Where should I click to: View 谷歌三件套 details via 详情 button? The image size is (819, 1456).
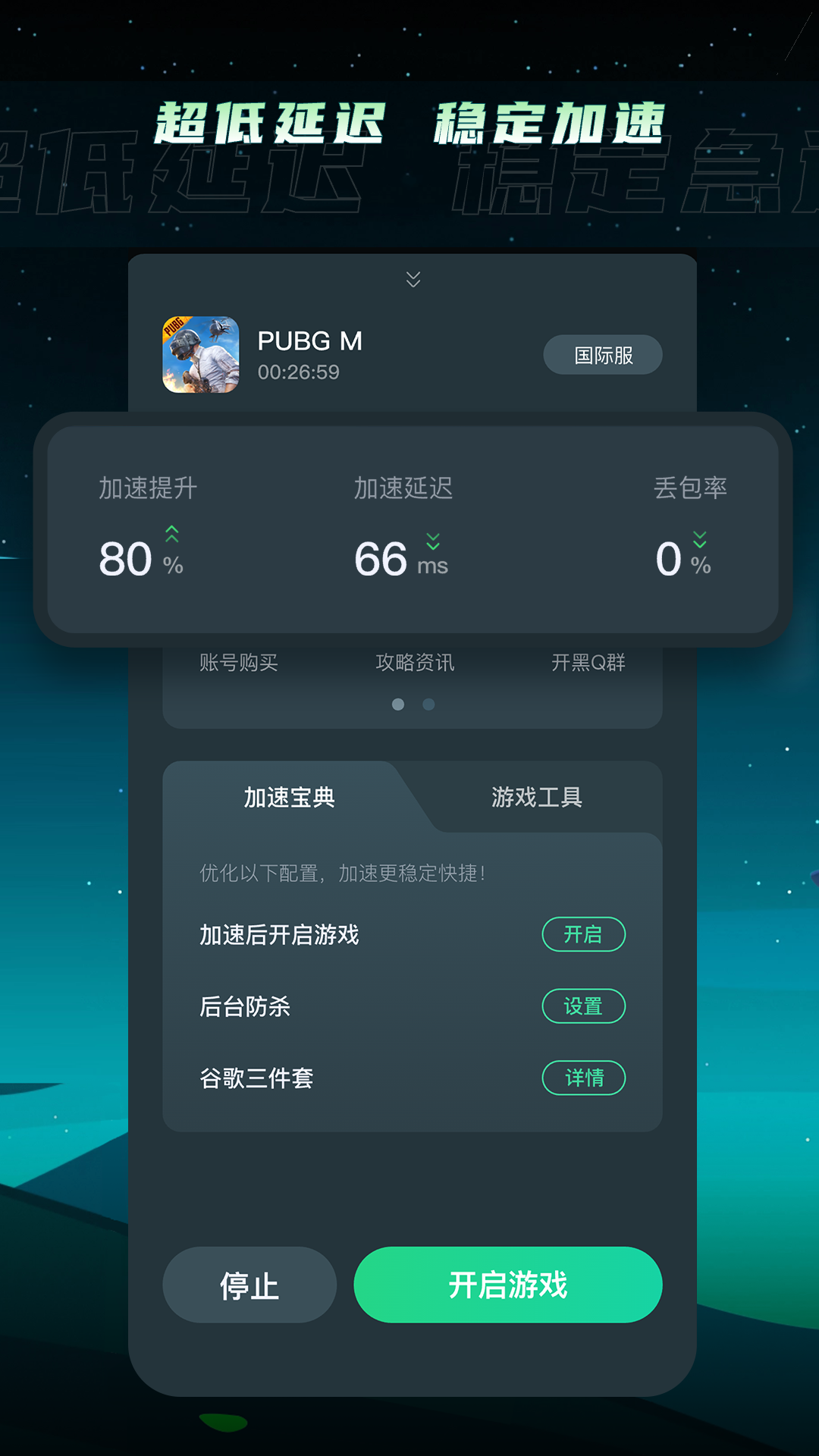click(x=583, y=1078)
